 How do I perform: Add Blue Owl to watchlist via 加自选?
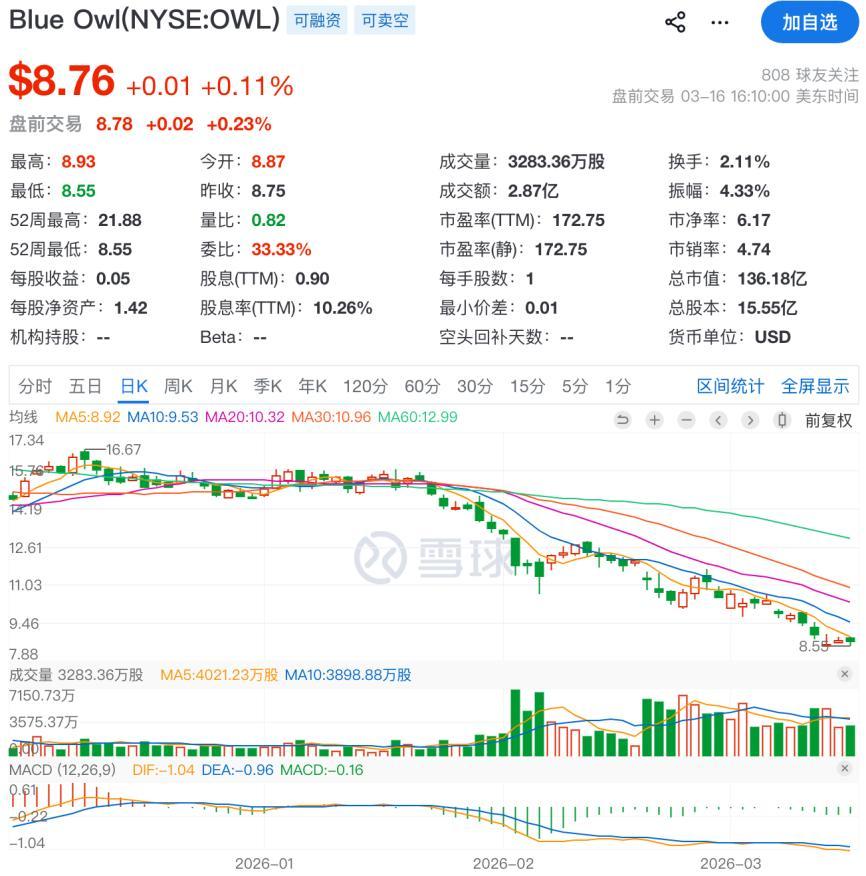pos(809,22)
